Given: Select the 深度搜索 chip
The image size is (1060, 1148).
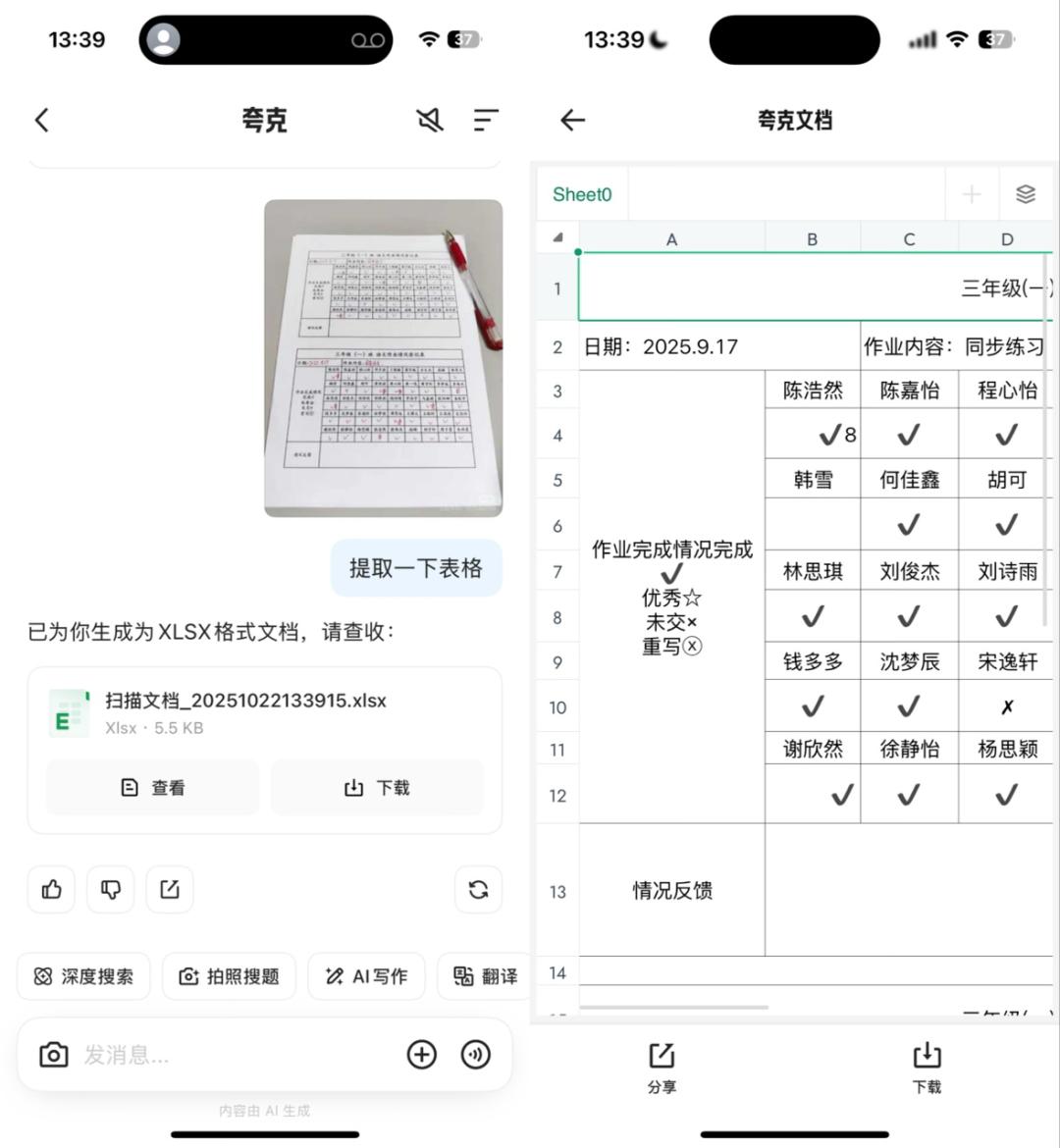Looking at the screenshot, I should (x=83, y=976).
